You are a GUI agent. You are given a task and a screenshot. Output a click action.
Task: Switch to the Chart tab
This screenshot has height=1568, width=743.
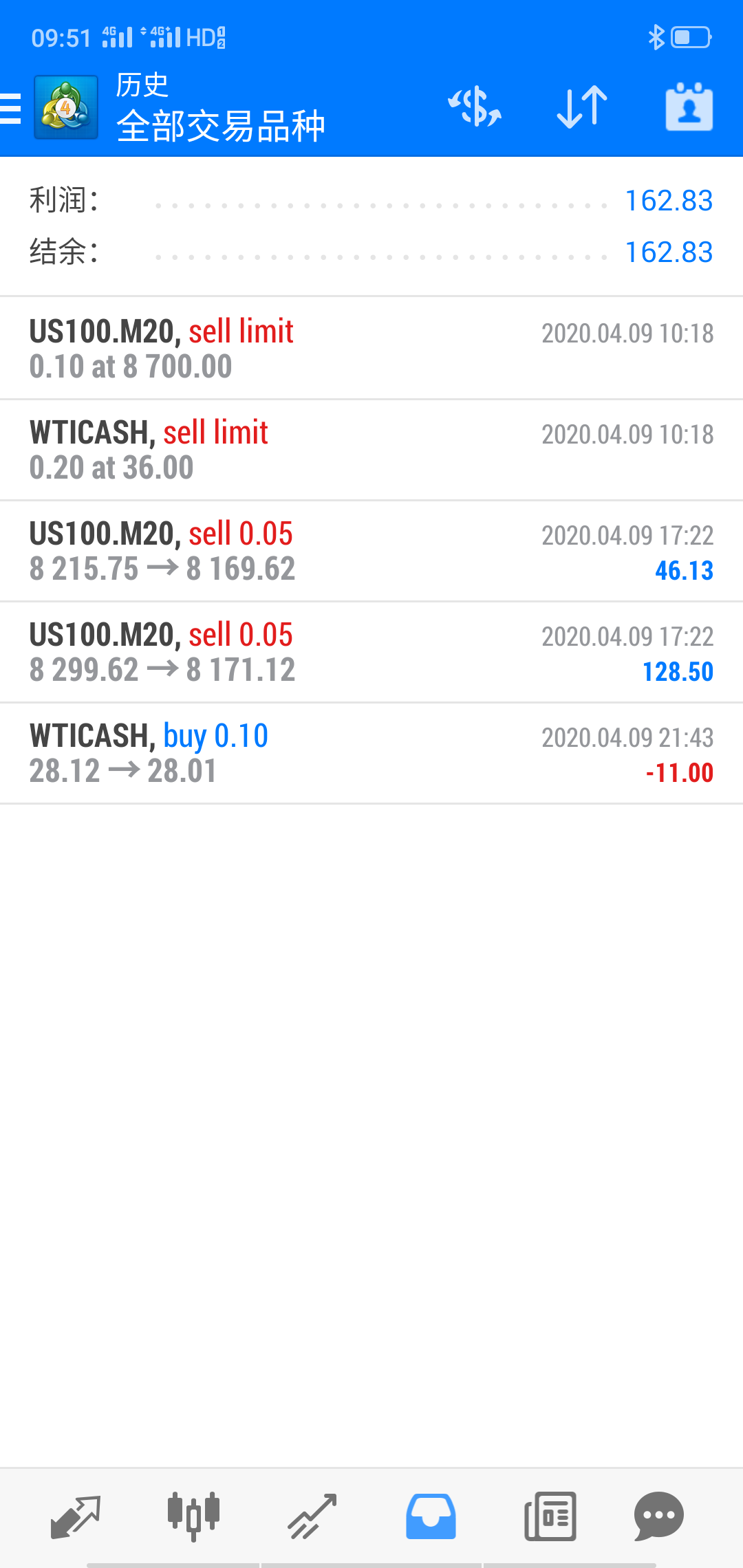click(x=193, y=1516)
